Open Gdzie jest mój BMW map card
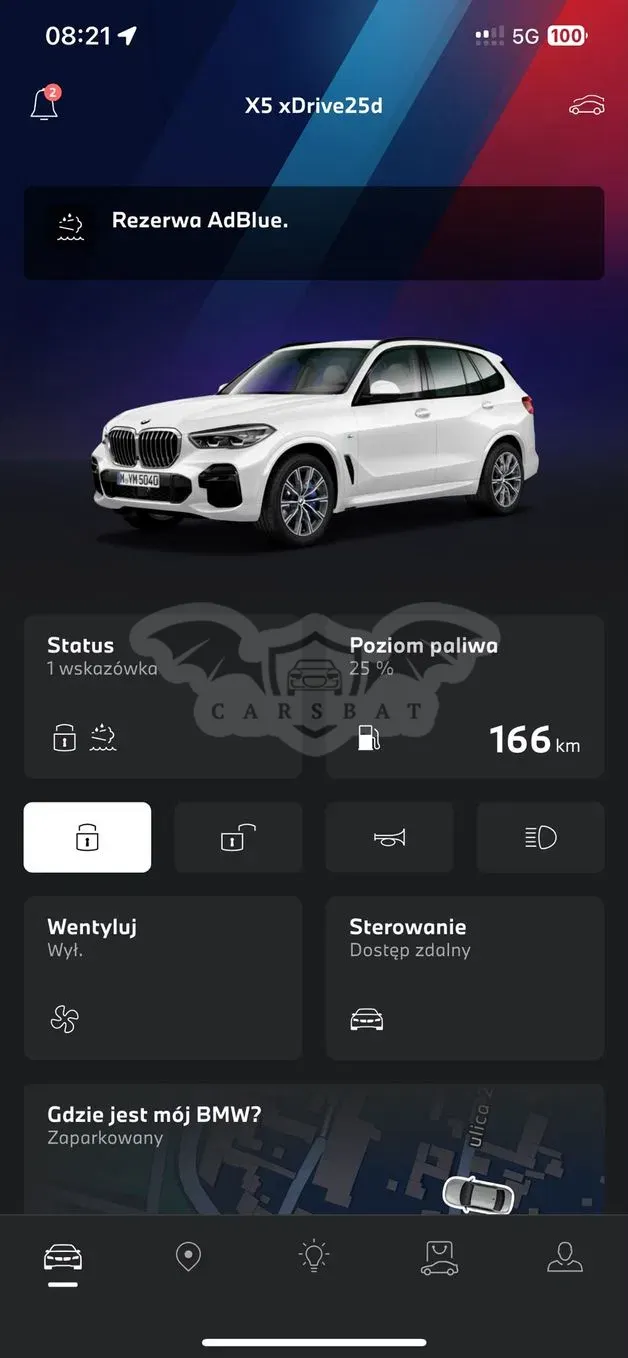 click(314, 1149)
